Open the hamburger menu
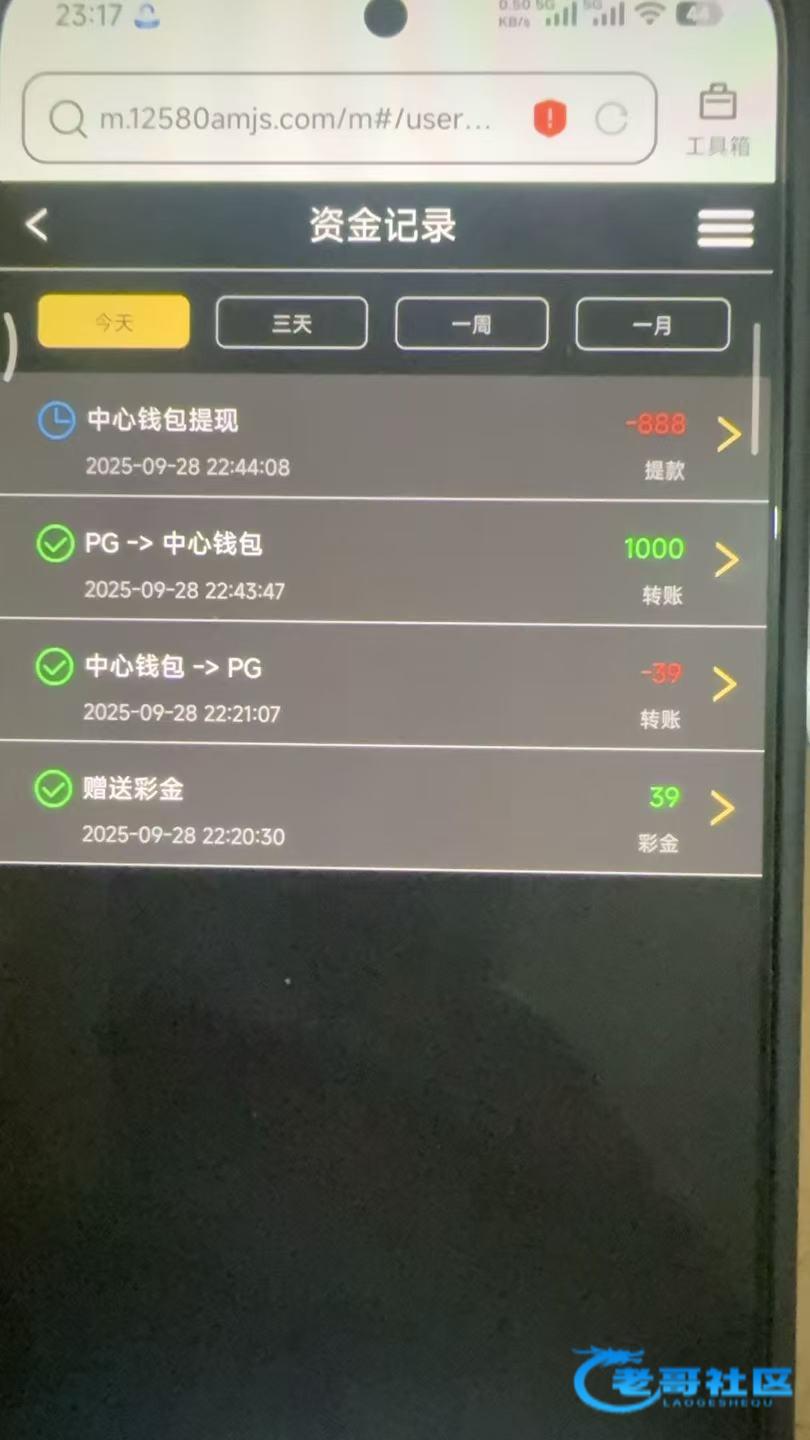This screenshot has width=810, height=1440. 725,228
